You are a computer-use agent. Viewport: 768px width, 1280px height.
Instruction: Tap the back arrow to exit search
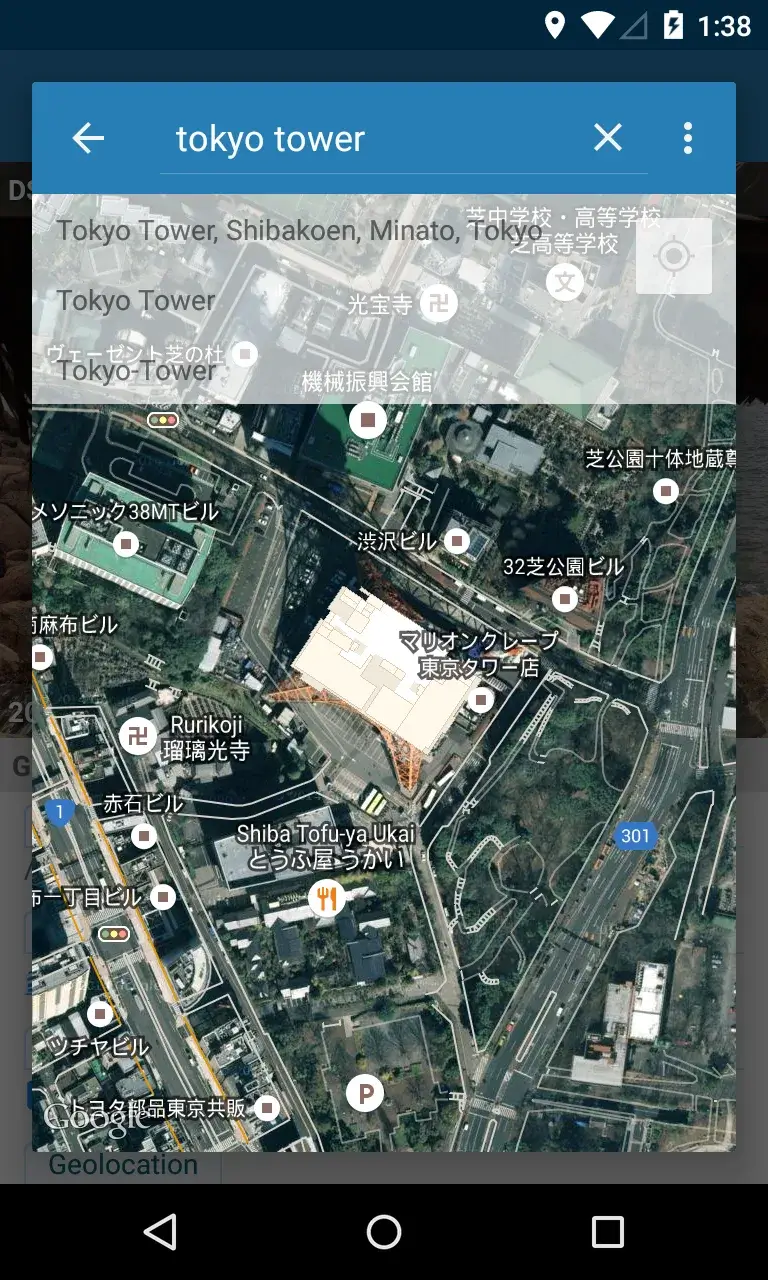(x=86, y=138)
